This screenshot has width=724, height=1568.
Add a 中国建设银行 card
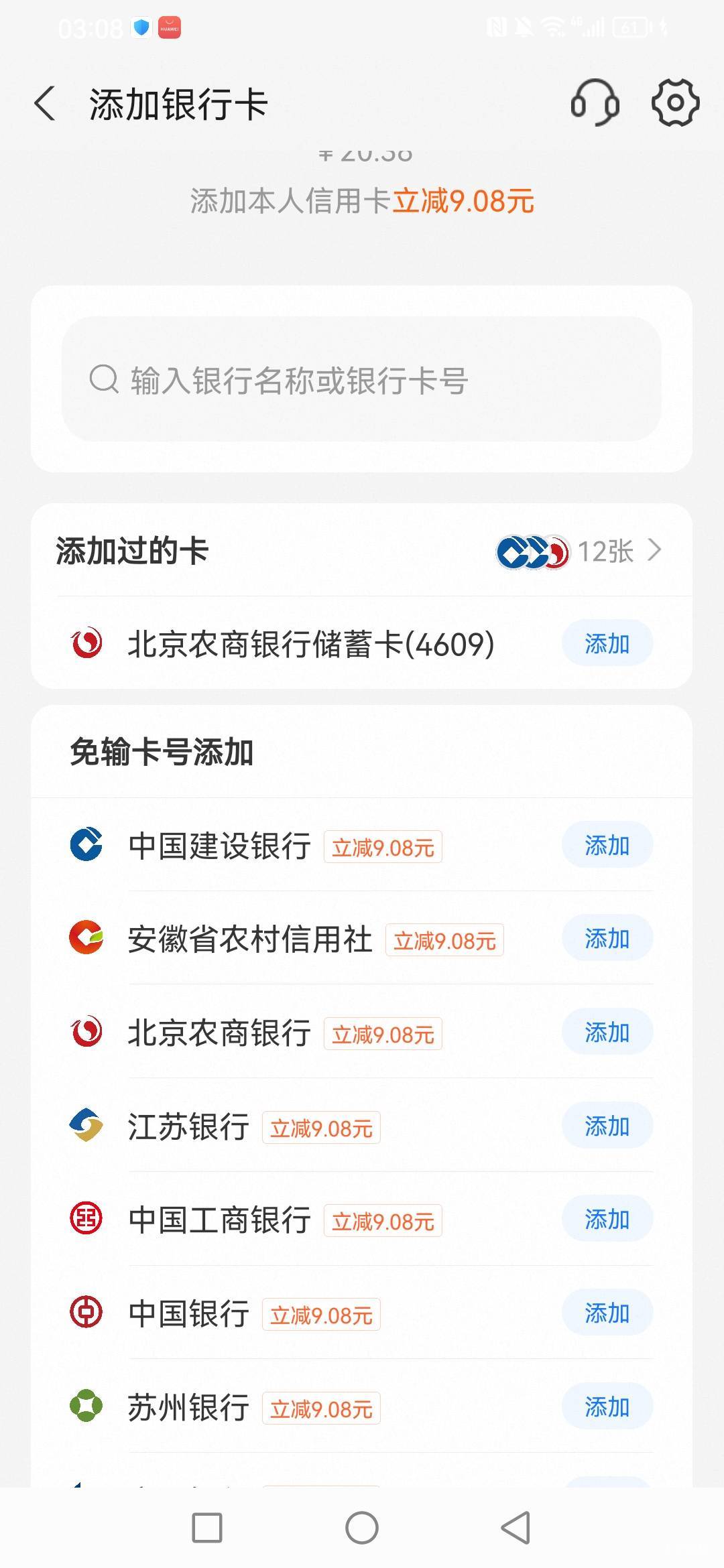[607, 845]
